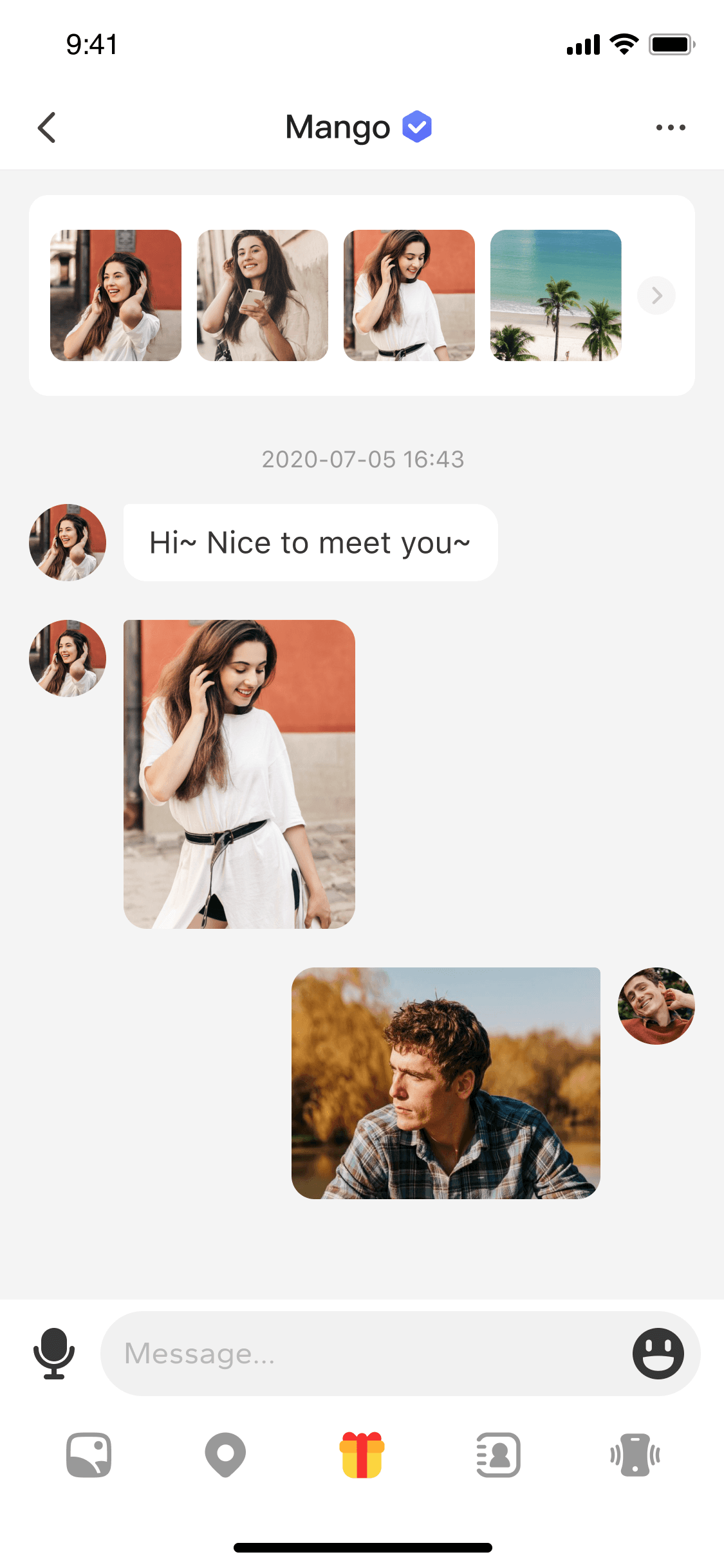This screenshot has height=1568, width=724.
Task: Show more gallery photos with the arrow
Action: tap(656, 295)
